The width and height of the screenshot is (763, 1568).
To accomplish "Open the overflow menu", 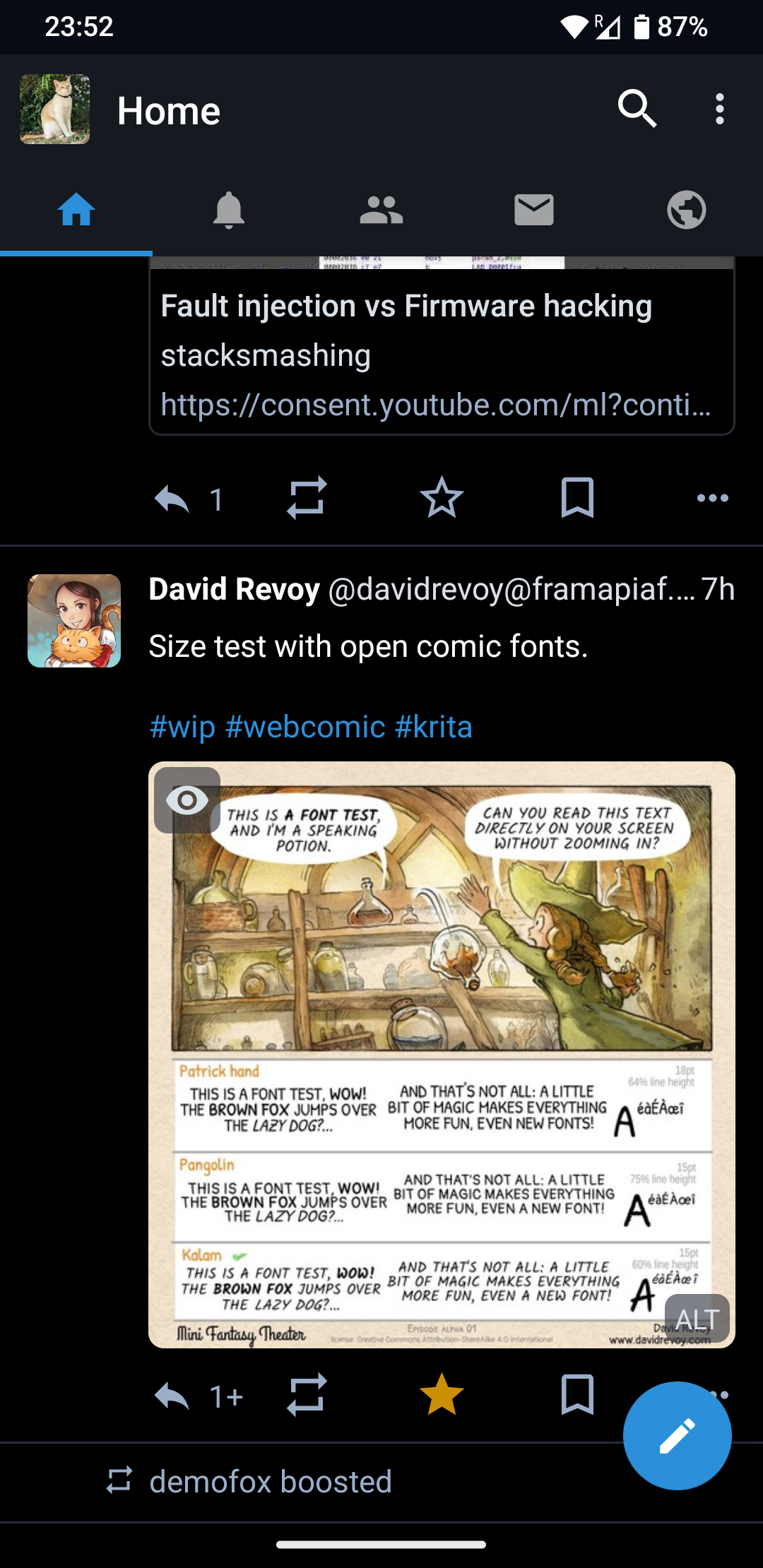I will tap(719, 109).
